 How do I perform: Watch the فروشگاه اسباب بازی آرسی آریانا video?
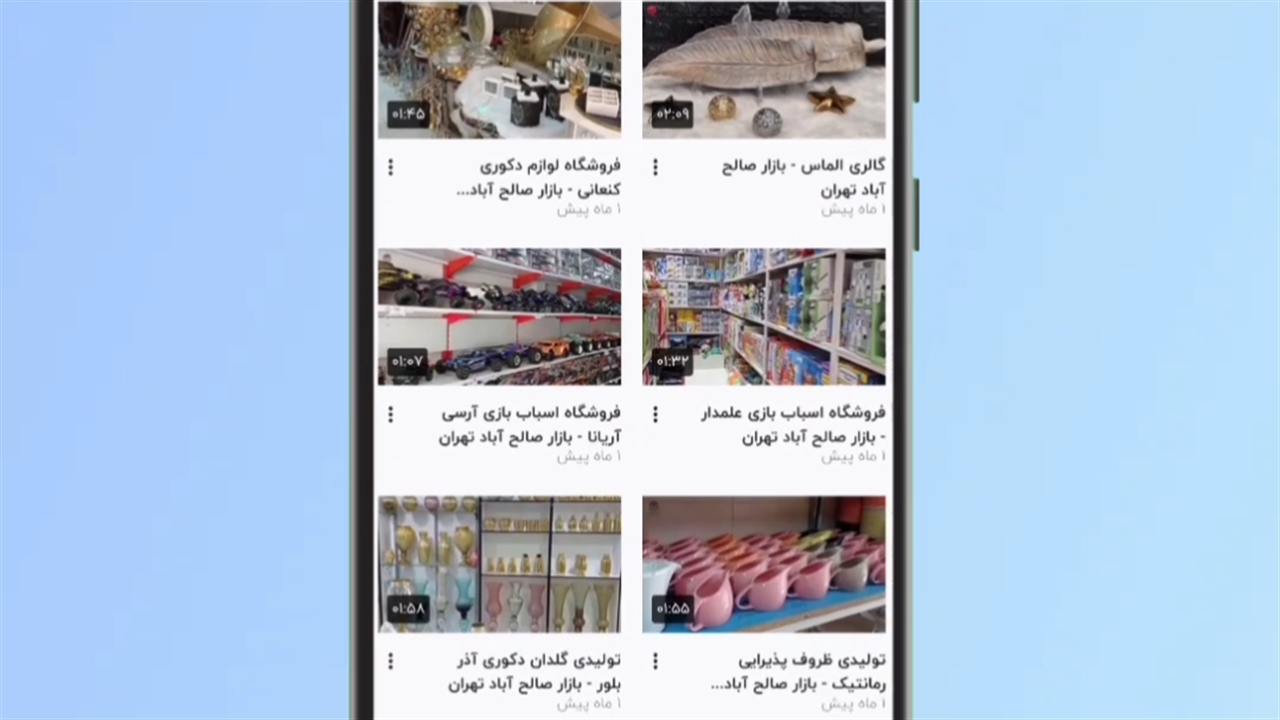[x=499, y=317]
